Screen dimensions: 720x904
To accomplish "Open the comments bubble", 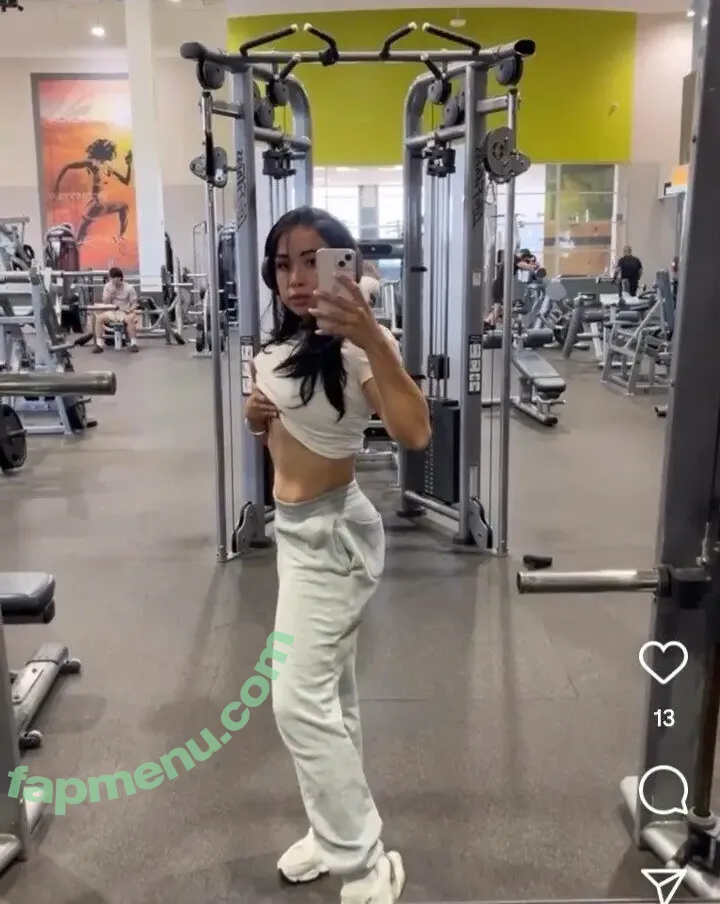I will [x=663, y=790].
